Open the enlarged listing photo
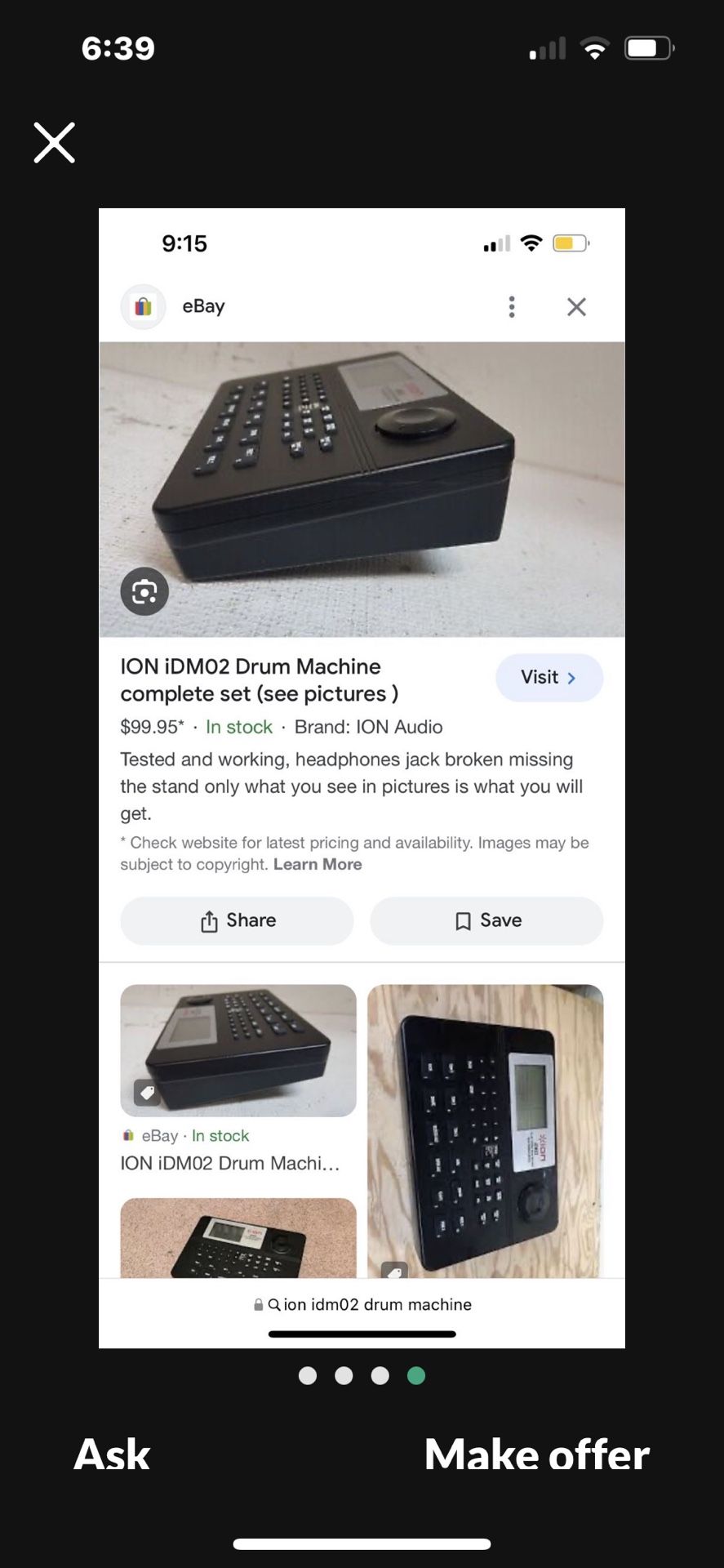724x1568 pixels. click(x=362, y=777)
